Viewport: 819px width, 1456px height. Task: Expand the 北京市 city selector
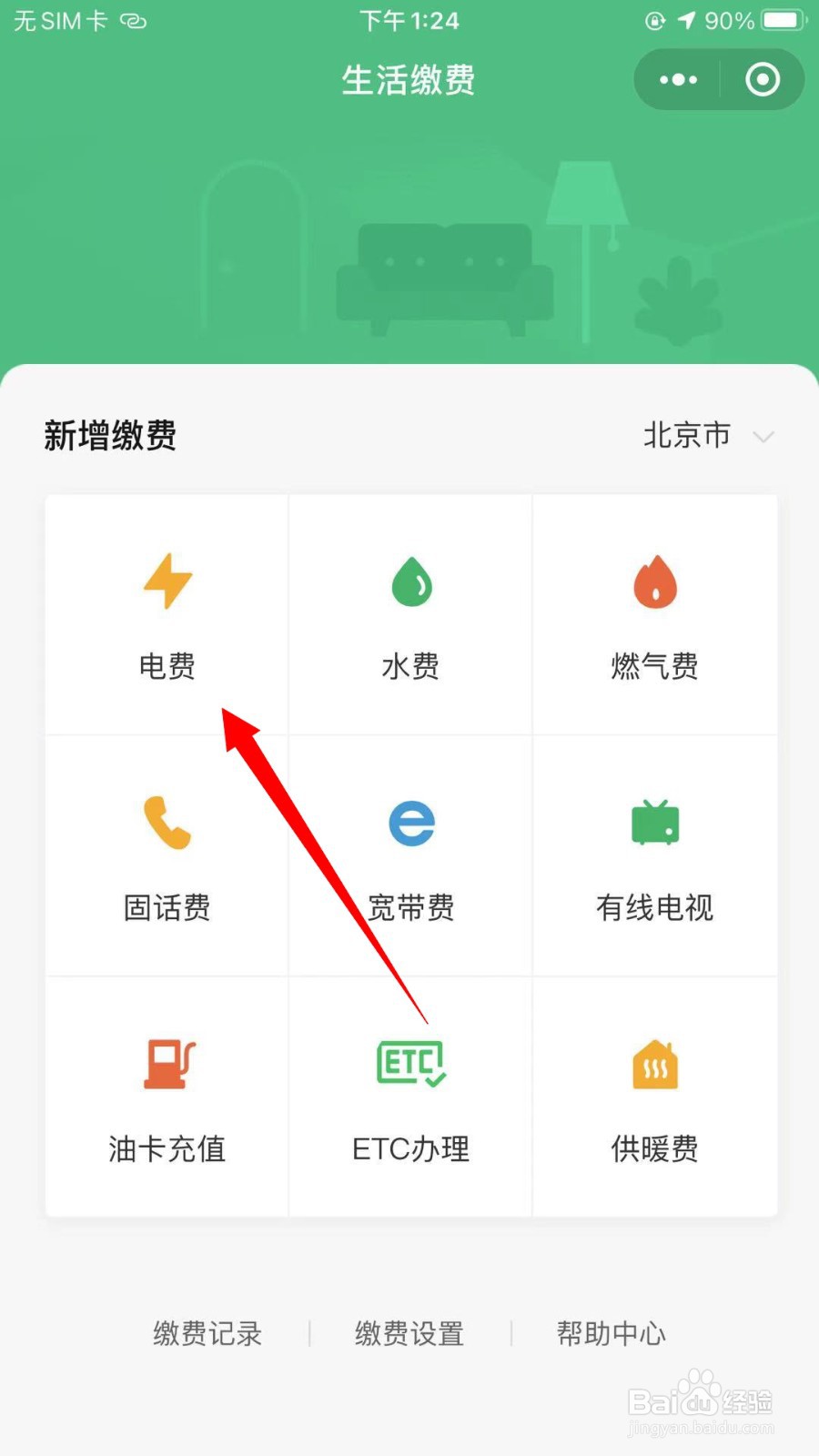click(x=710, y=437)
